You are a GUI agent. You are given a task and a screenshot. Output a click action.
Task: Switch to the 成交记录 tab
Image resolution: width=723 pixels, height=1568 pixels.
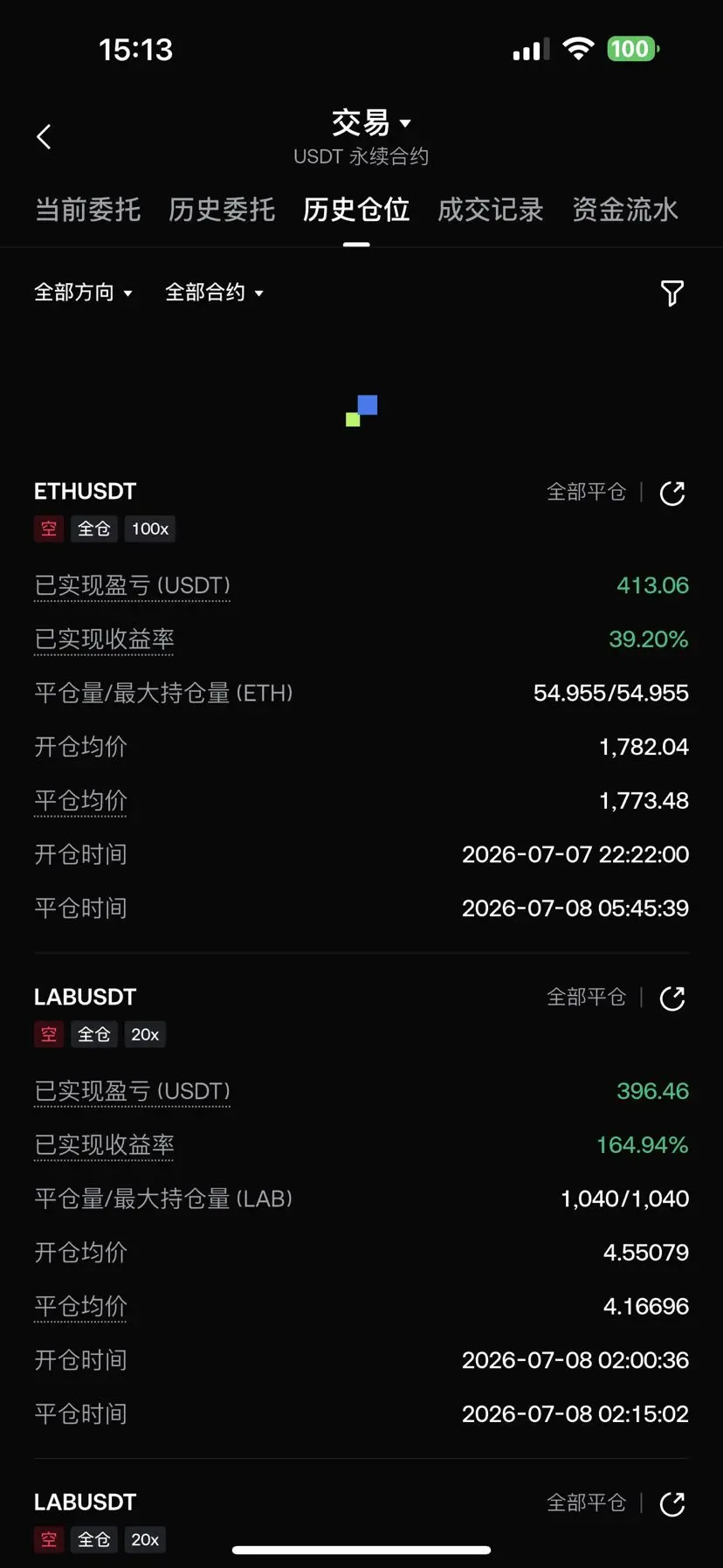(x=491, y=210)
